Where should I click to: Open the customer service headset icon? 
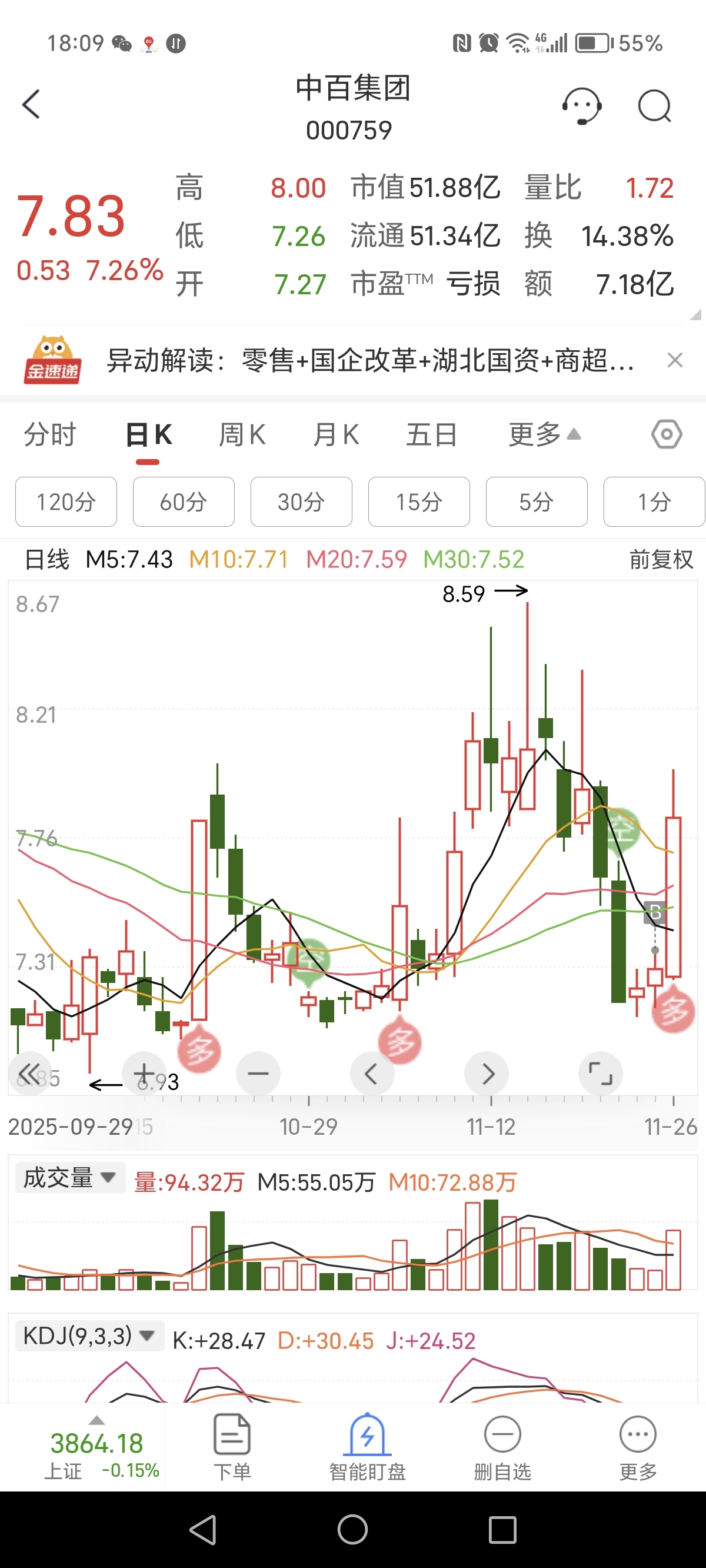581,106
